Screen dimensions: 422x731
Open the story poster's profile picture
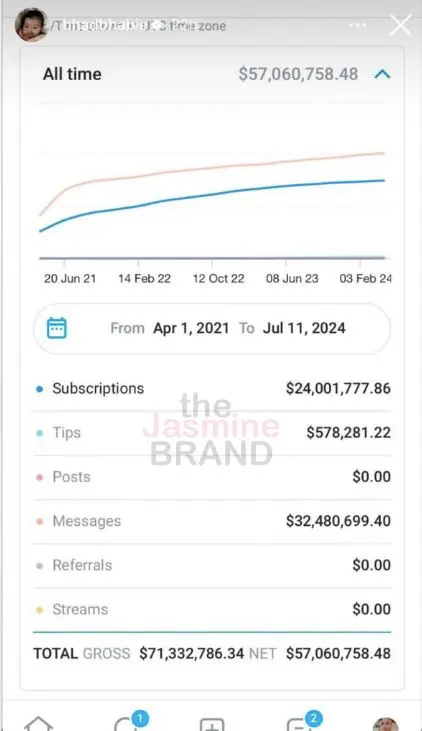point(31,25)
